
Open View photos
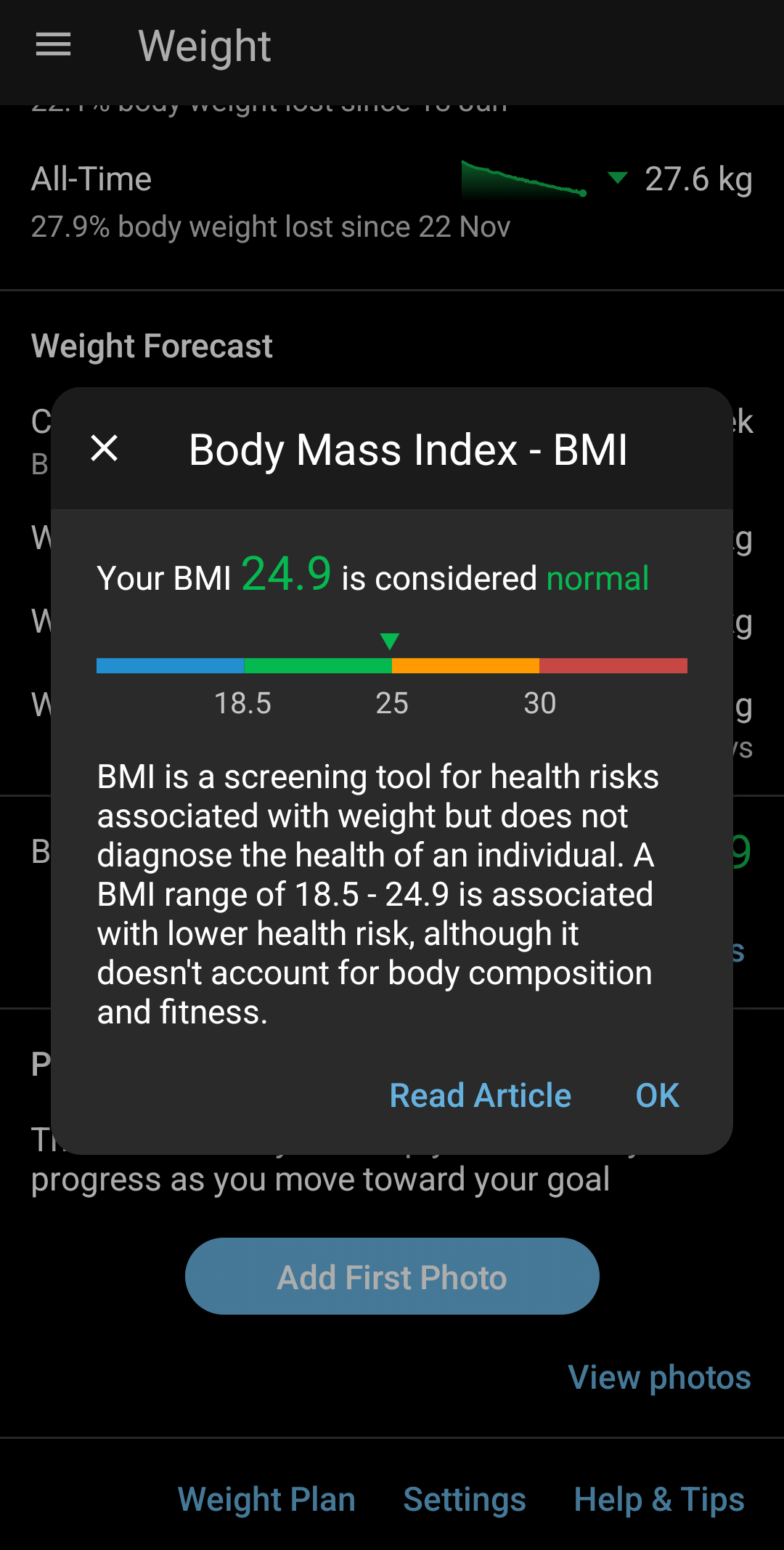[659, 1377]
